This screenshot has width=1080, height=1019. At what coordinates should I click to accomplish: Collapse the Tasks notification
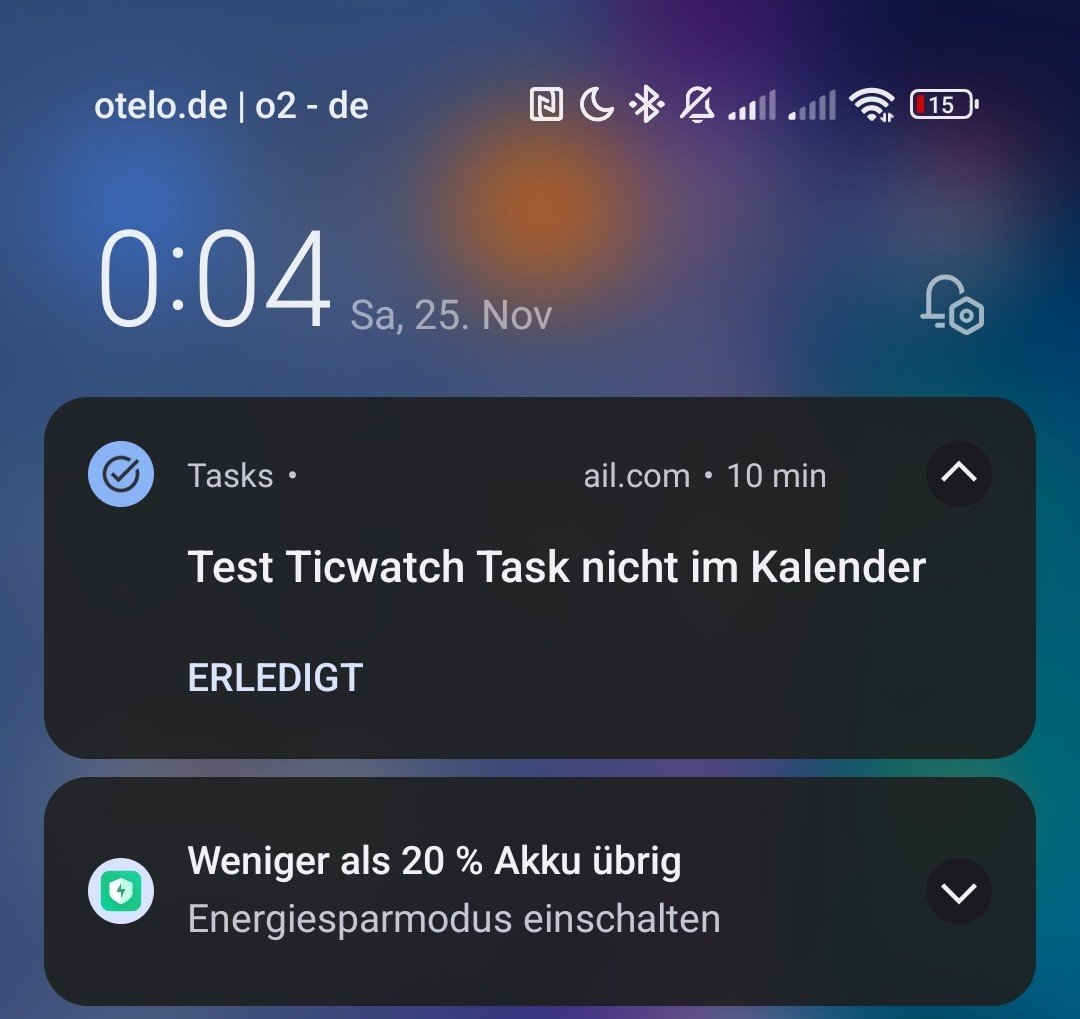(958, 474)
